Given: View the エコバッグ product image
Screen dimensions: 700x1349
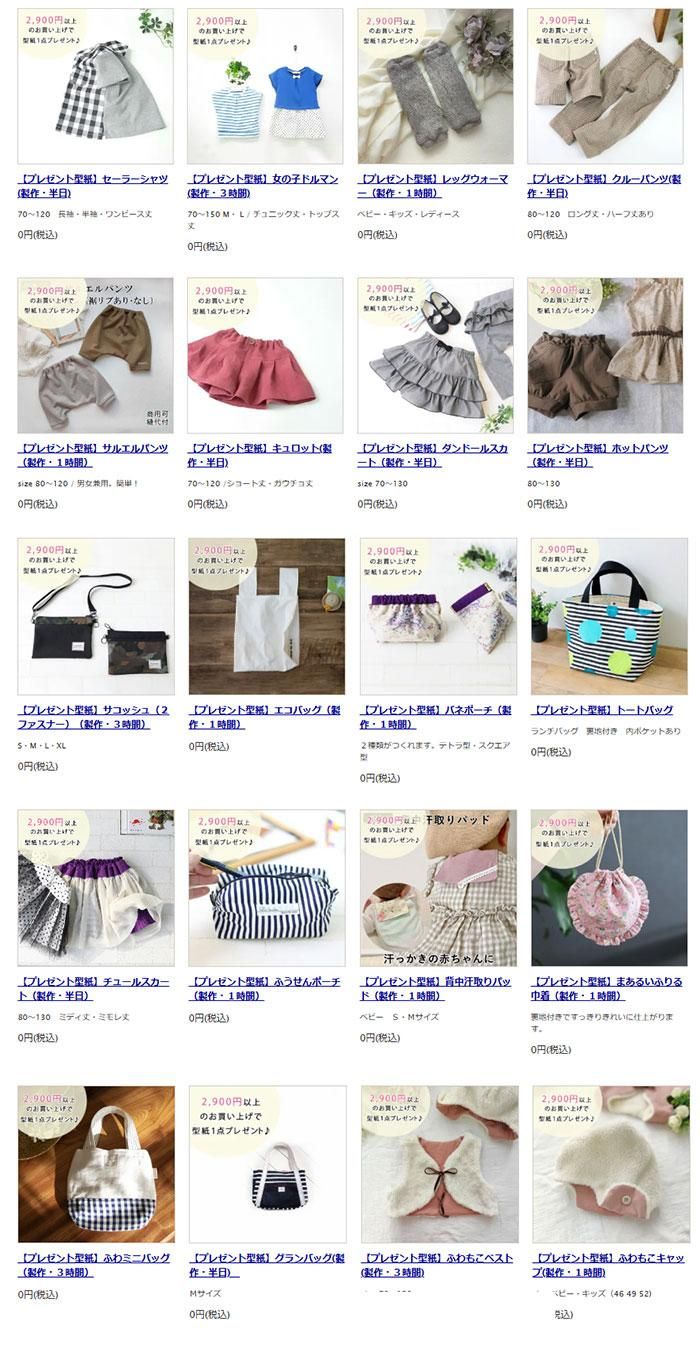Looking at the screenshot, I should tap(266, 616).
